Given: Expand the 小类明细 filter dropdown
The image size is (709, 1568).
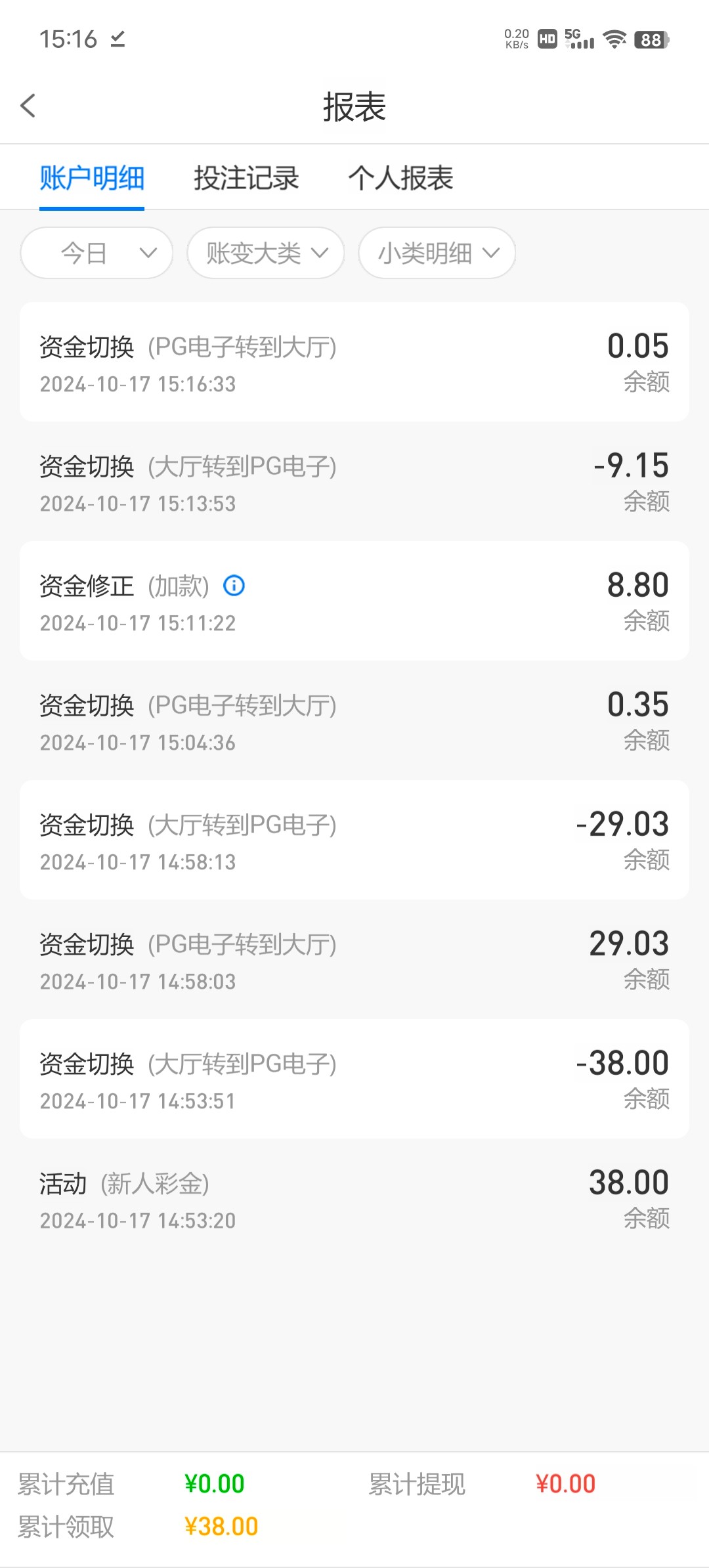Looking at the screenshot, I should (x=437, y=253).
